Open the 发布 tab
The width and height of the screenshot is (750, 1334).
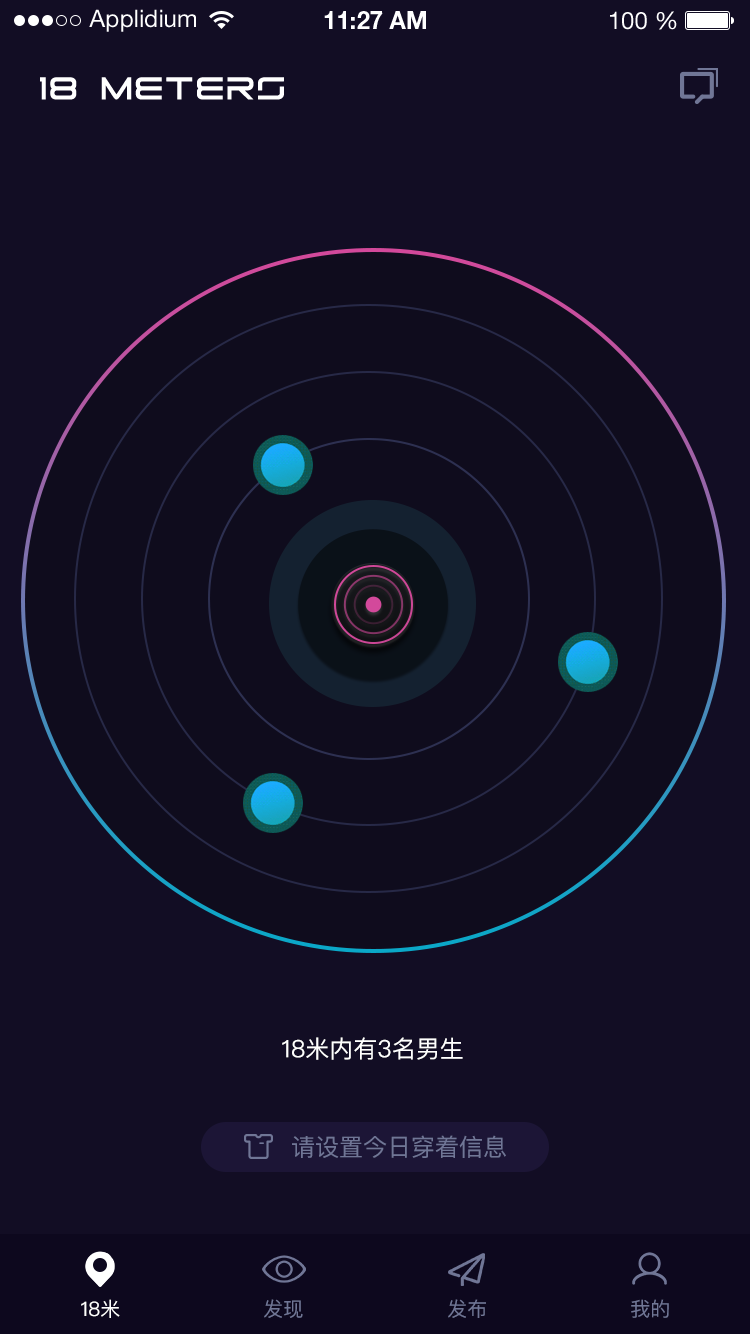467,1284
